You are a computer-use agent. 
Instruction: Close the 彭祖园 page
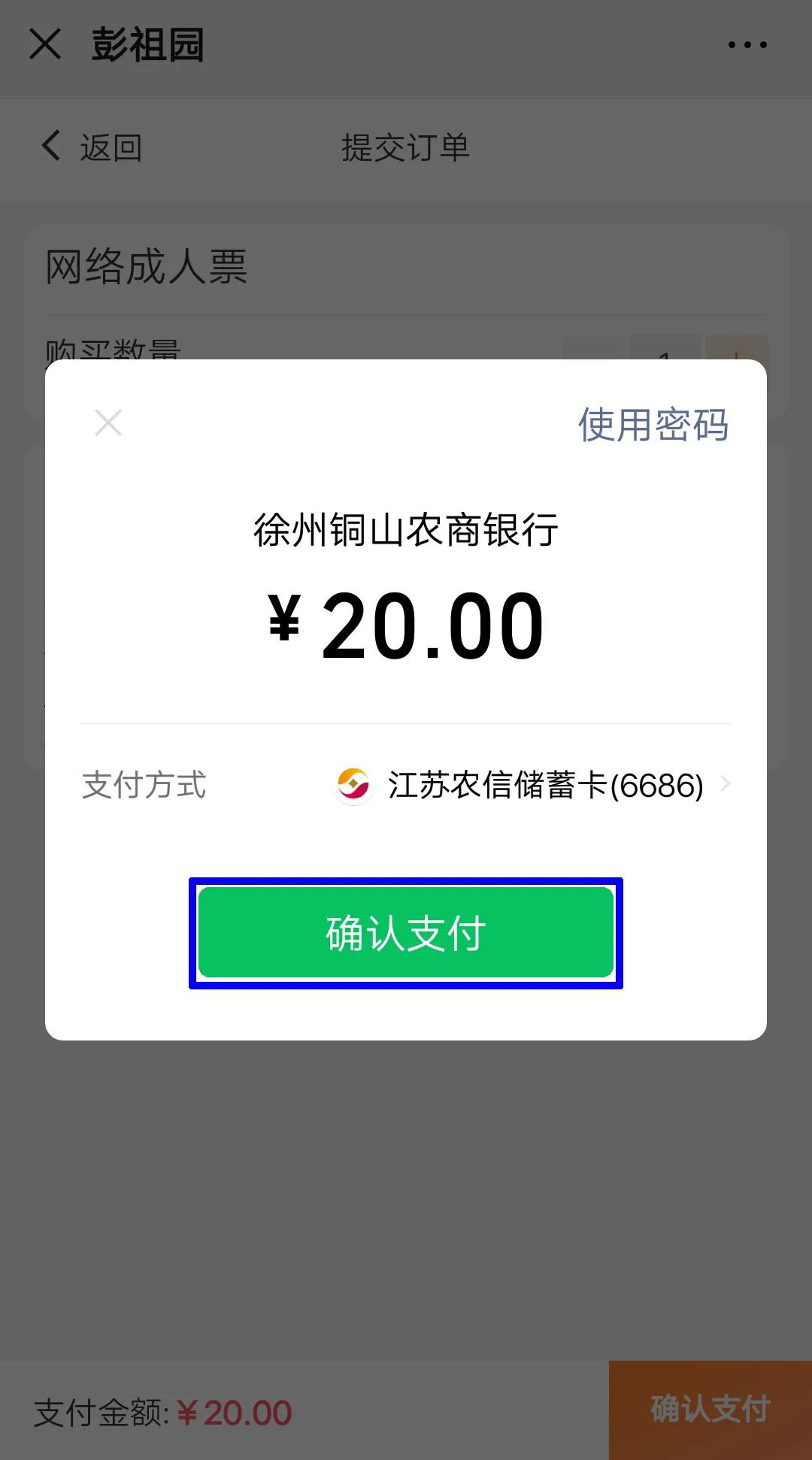point(45,44)
